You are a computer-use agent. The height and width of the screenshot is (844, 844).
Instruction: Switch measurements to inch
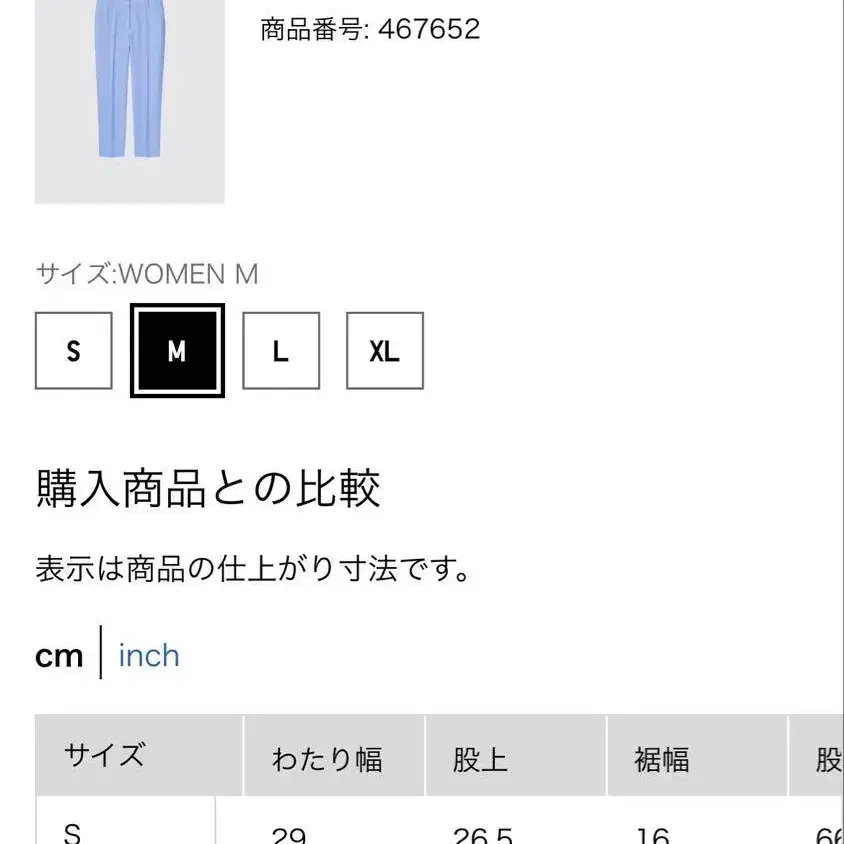click(x=149, y=656)
